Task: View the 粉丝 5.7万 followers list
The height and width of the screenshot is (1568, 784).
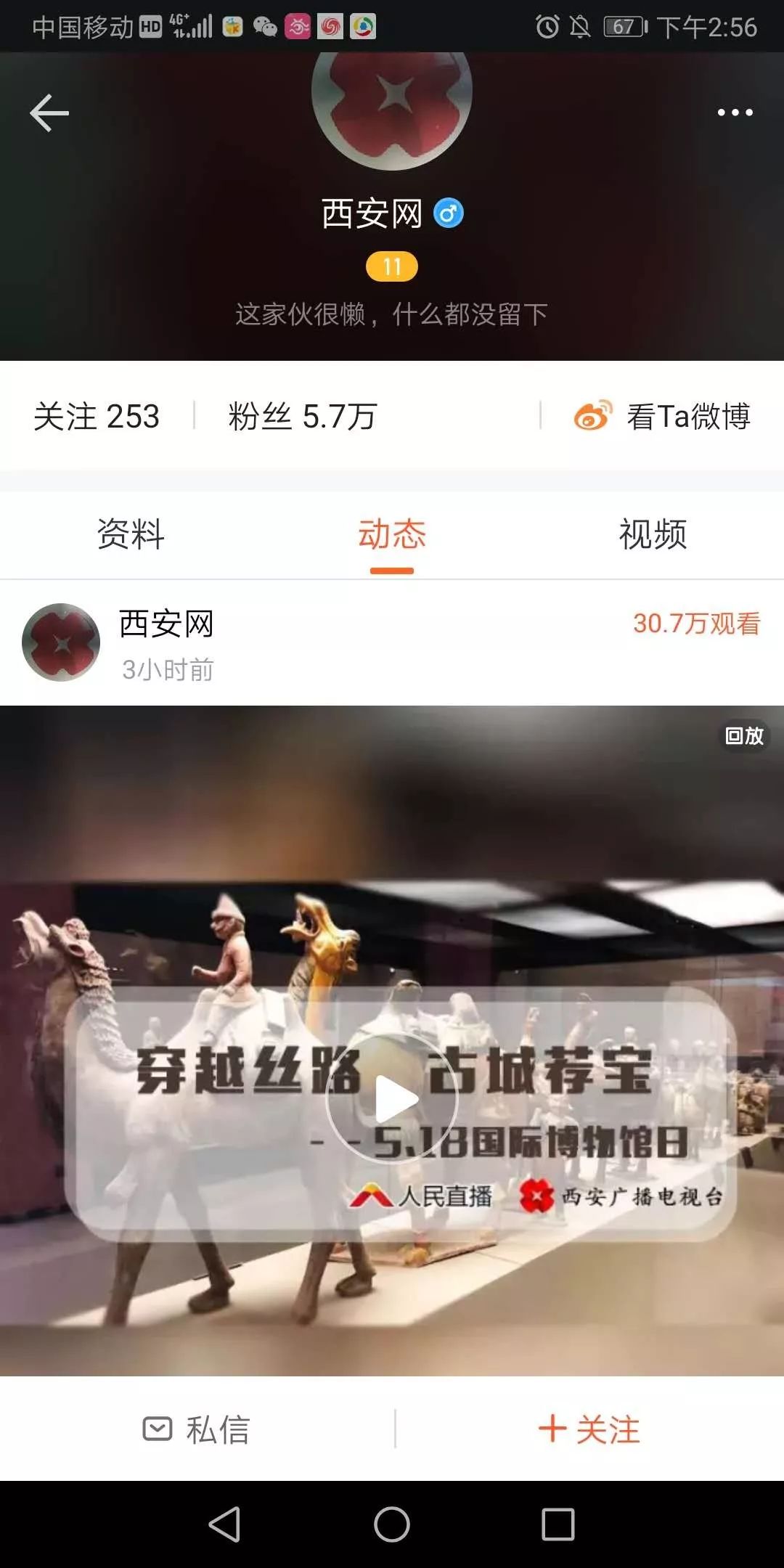Action: [302, 416]
